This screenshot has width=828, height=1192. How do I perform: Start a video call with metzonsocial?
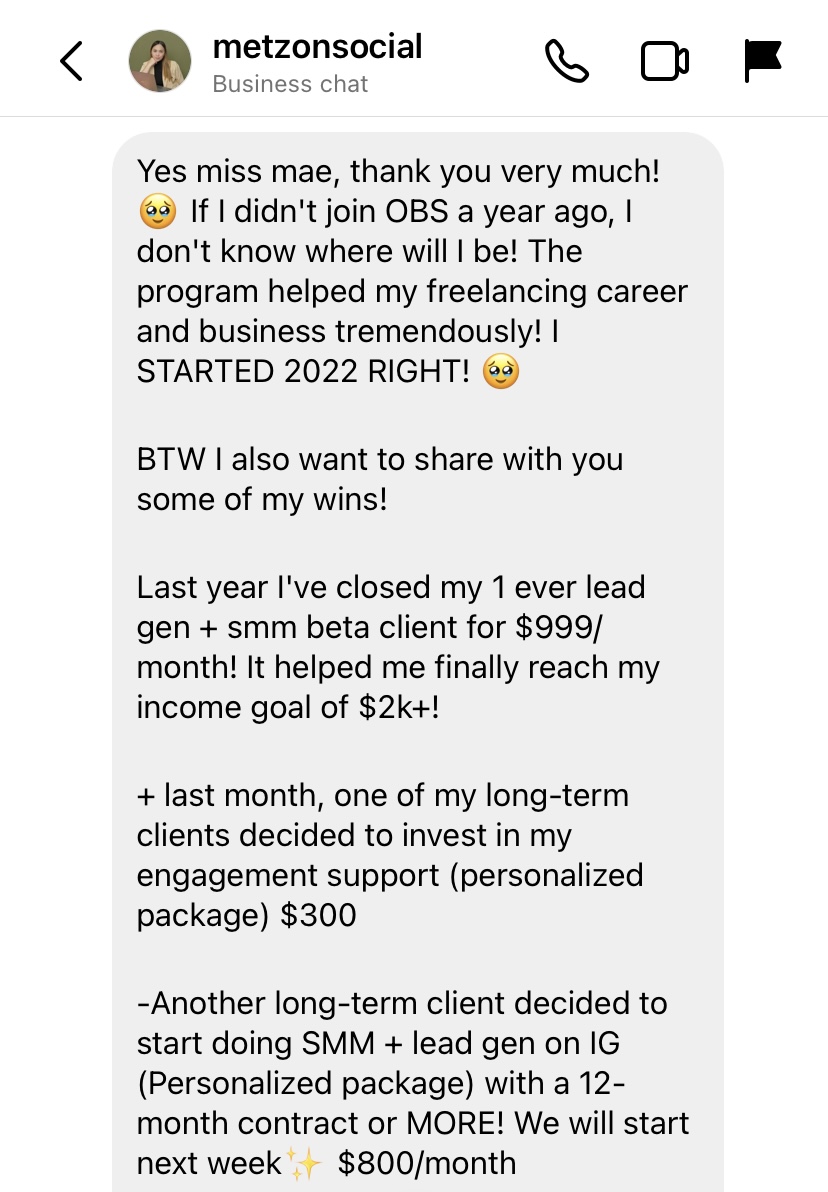tap(665, 61)
